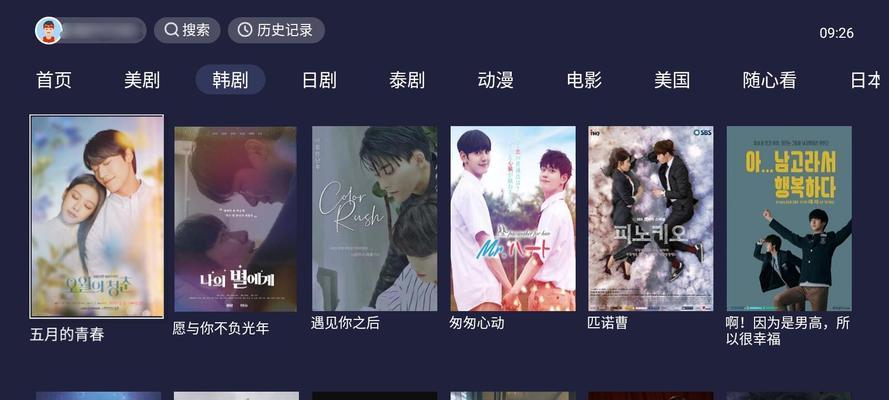Image resolution: width=889 pixels, height=400 pixels.
Task: Open the drama 匆匆心动
Action: point(512,219)
